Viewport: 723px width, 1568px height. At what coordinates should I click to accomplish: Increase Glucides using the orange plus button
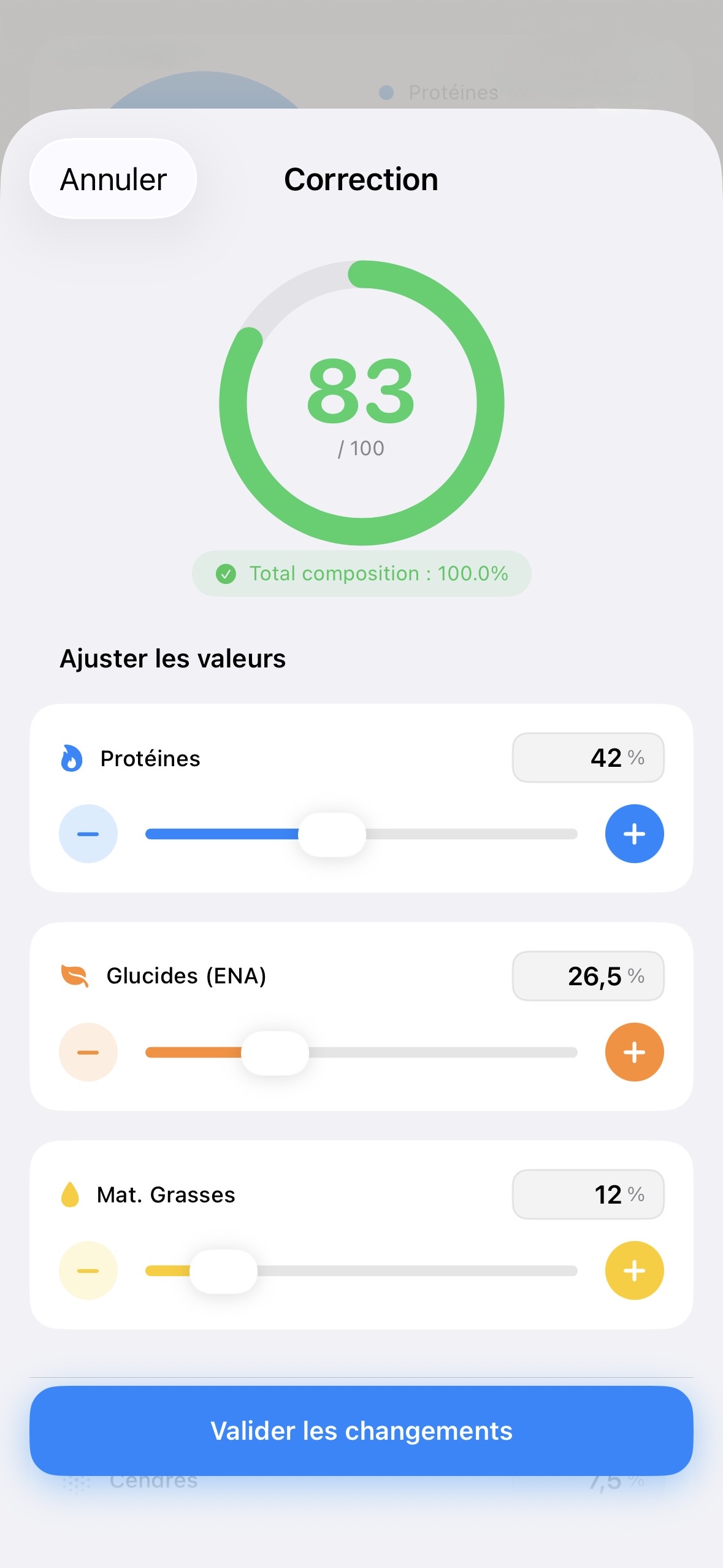(634, 1051)
